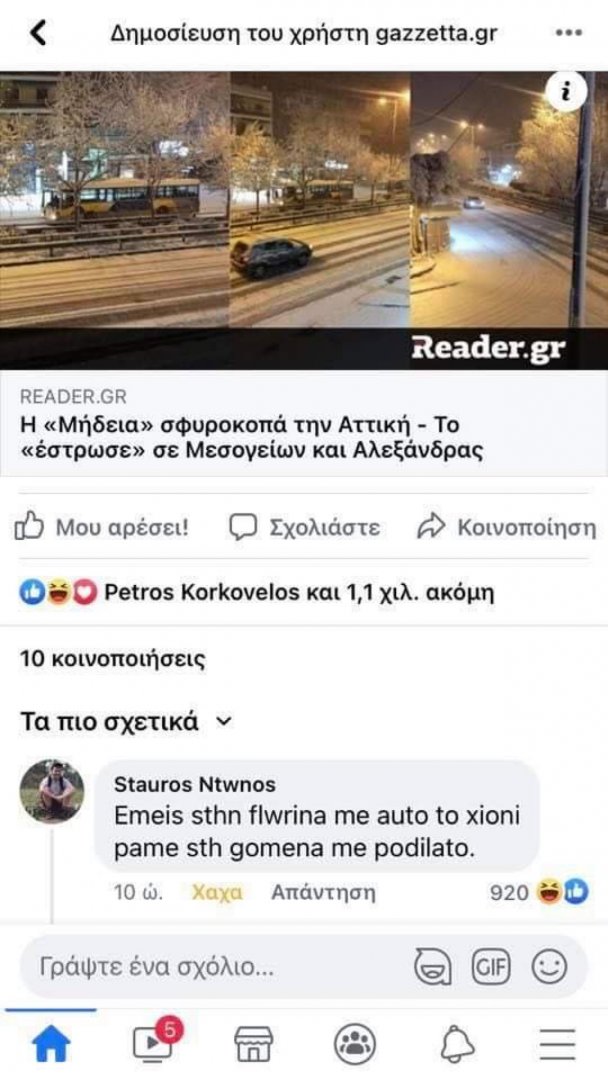Image resolution: width=608 pixels, height=1080 pixels.
Task: Tap Σχολιάστε to comment on the post
Action: pyautogui.click(x=305, y=527)
